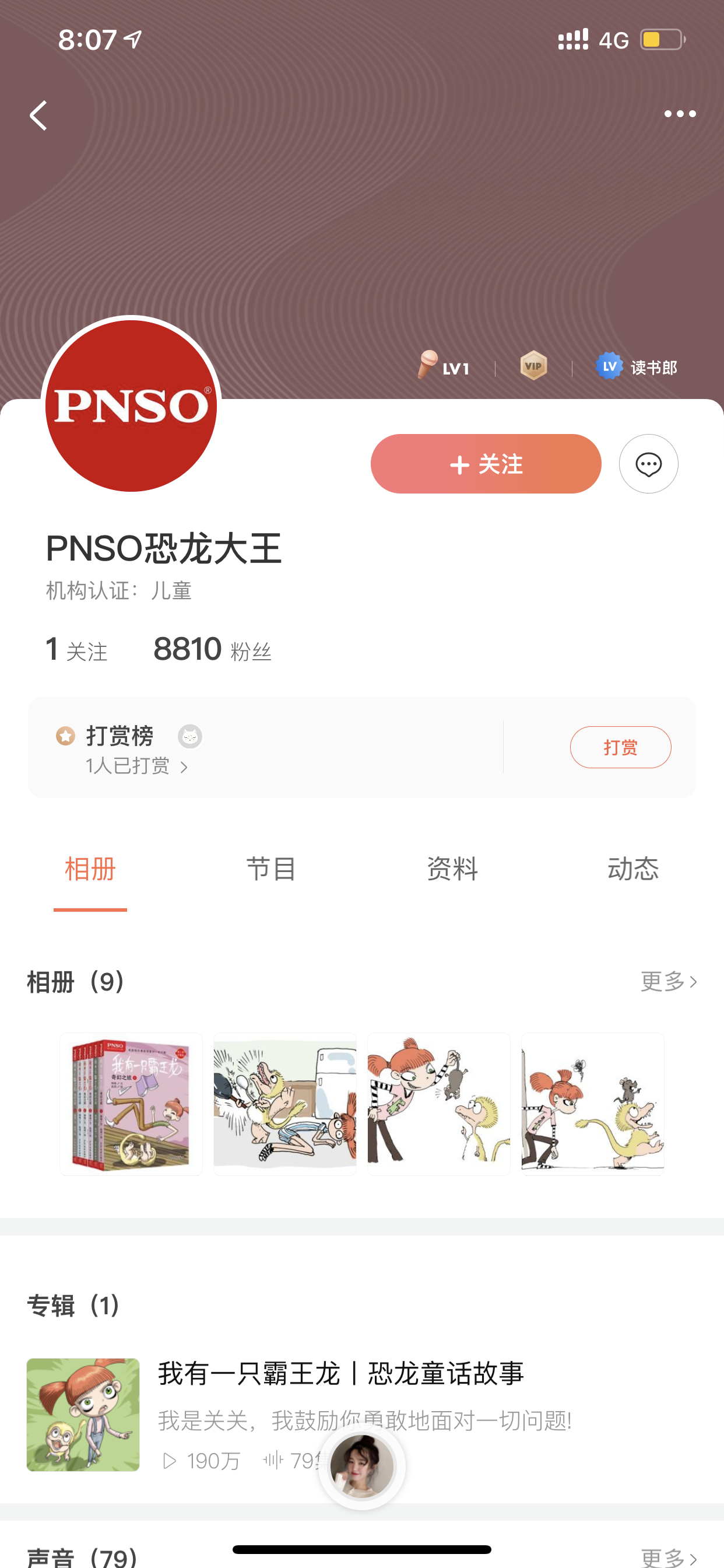Go back using the top-left arrow
Viewport: 724px width, 1568px height.
pos(38,116)
